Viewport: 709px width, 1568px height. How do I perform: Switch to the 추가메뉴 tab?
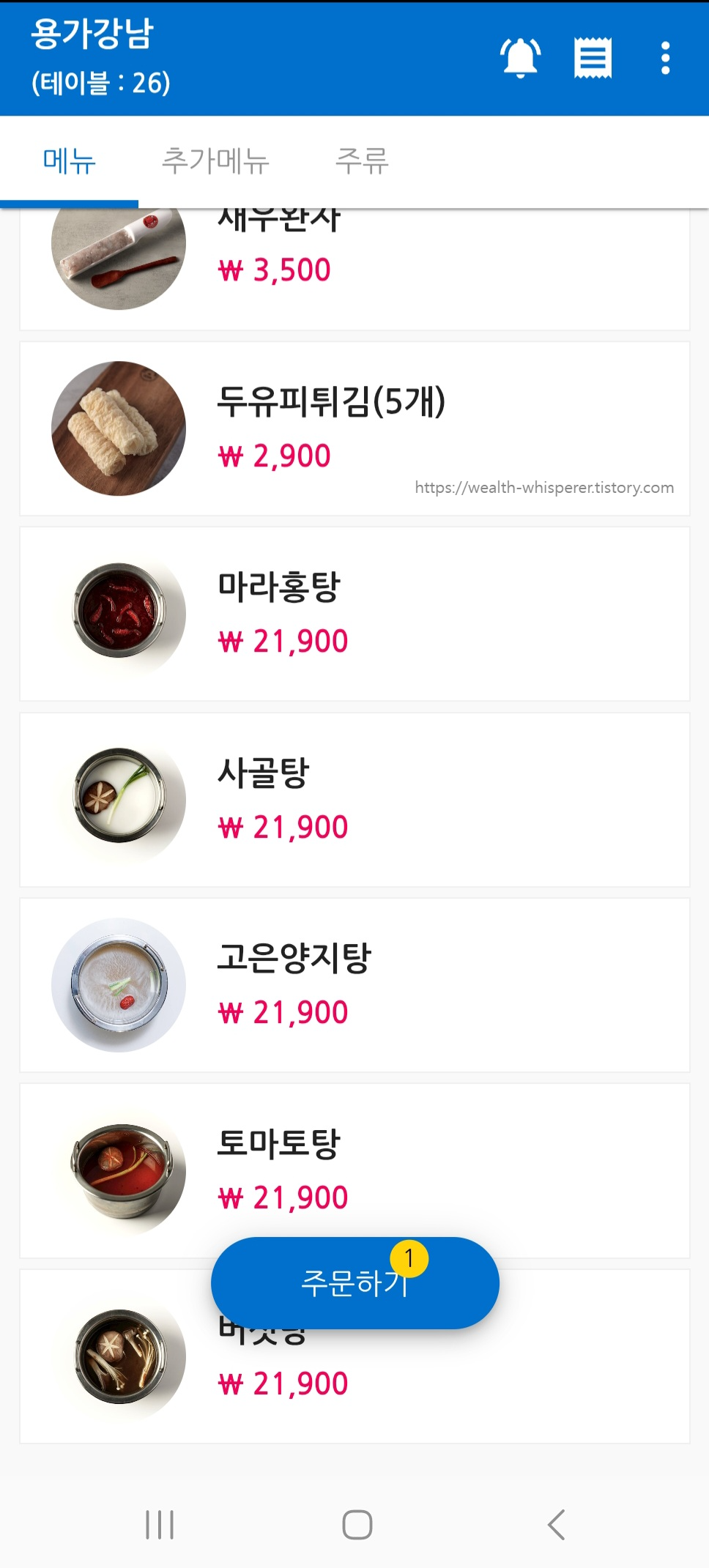pos(215,161)
